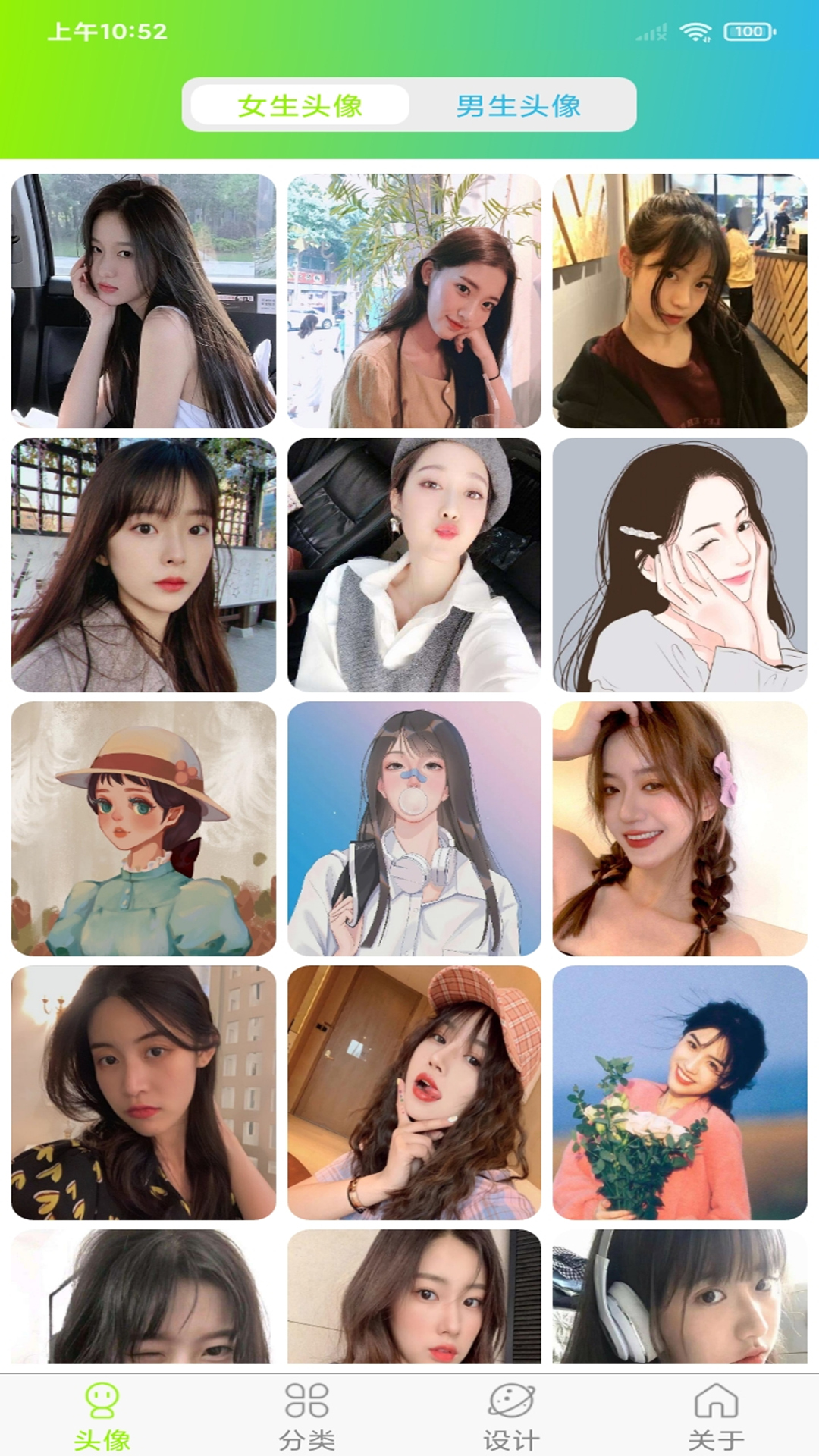Select the 女生头像 tab
819x1456 pixels.
[x=300, y=105]
